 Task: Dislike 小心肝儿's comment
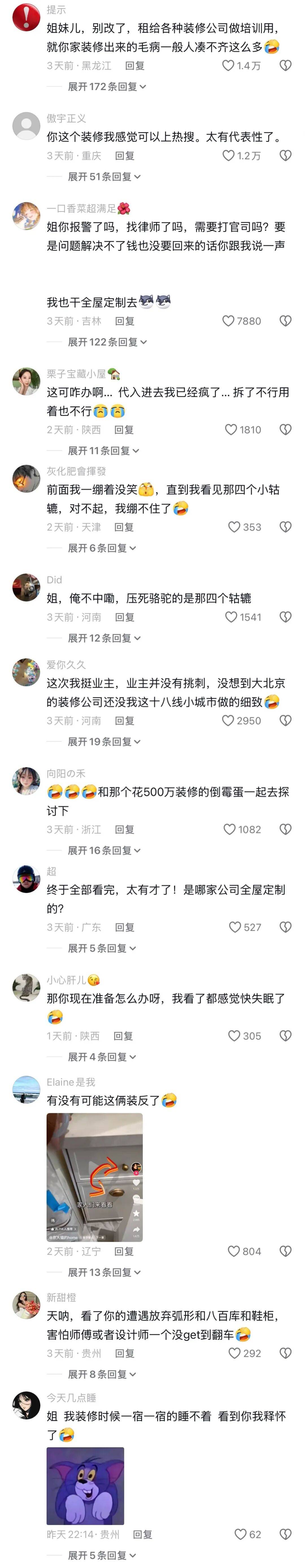pos(285,1035)
